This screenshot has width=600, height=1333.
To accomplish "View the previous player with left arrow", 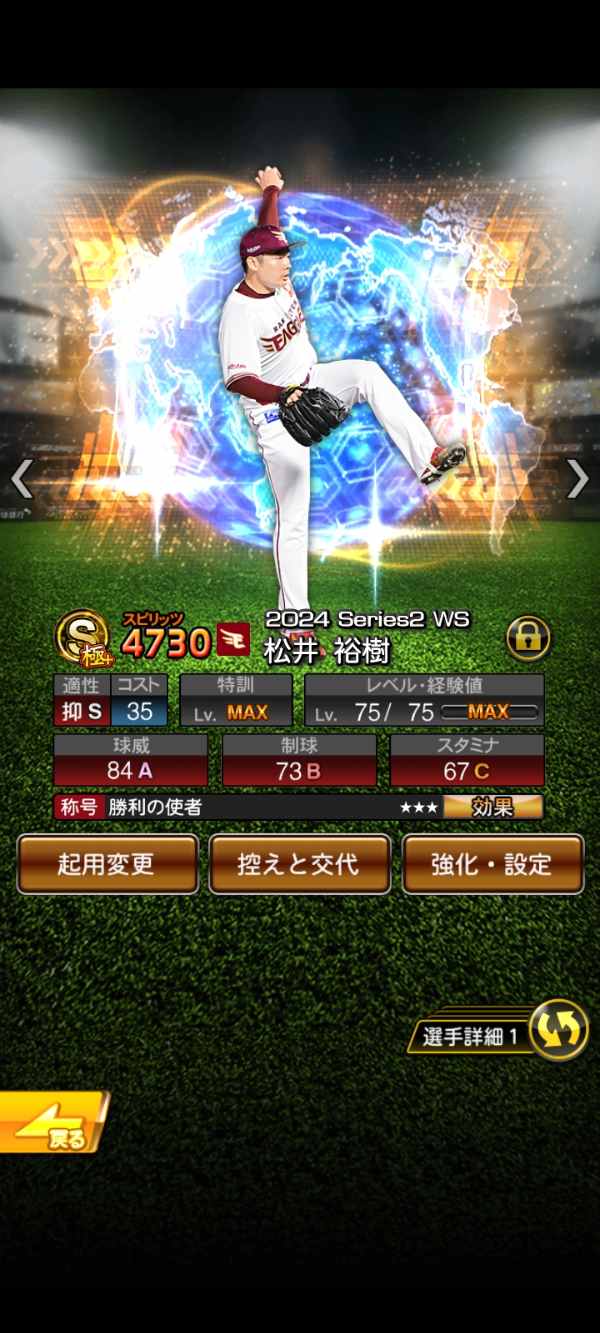I will (x=21, y=479).
